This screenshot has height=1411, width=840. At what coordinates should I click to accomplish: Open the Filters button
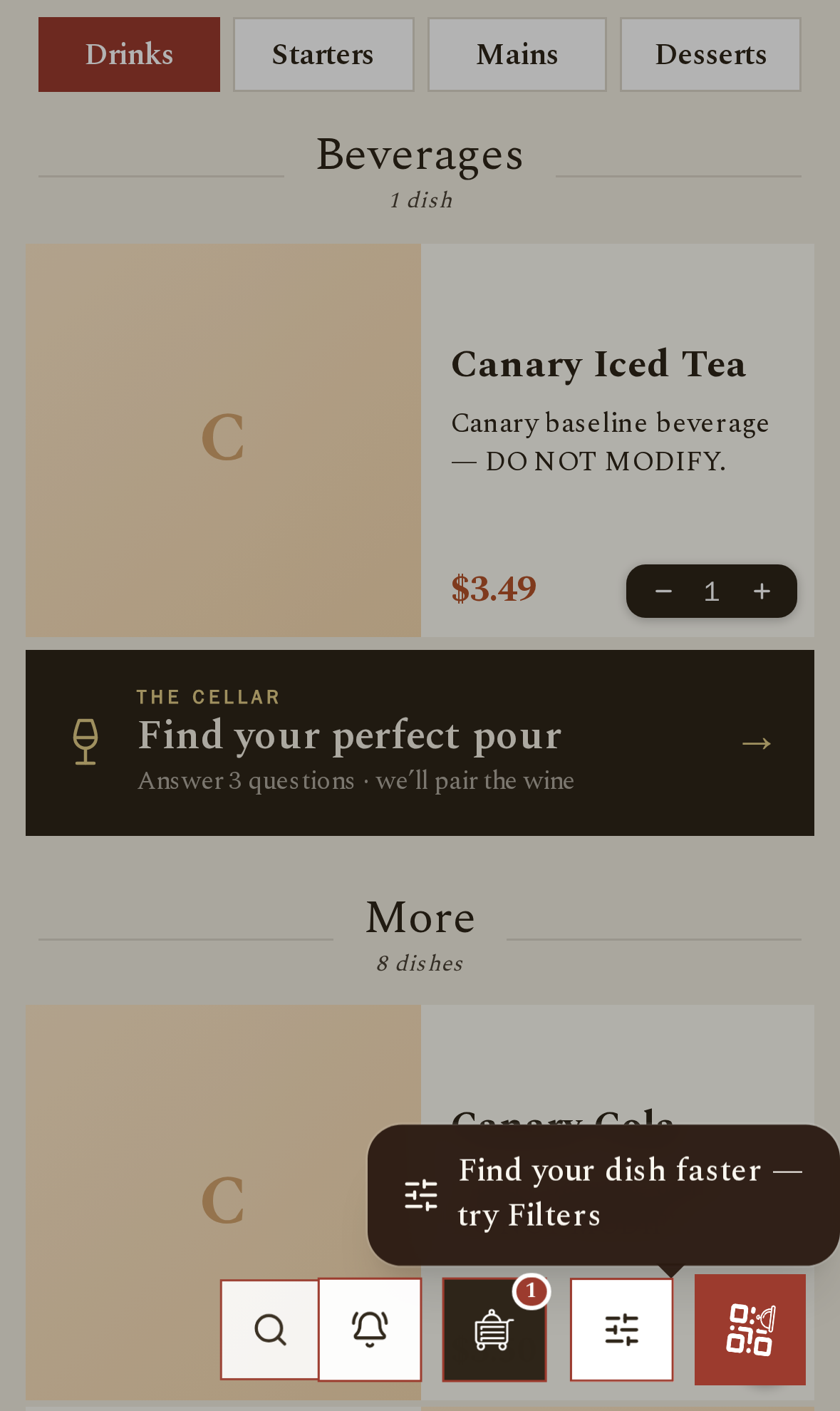[622, 1330]
